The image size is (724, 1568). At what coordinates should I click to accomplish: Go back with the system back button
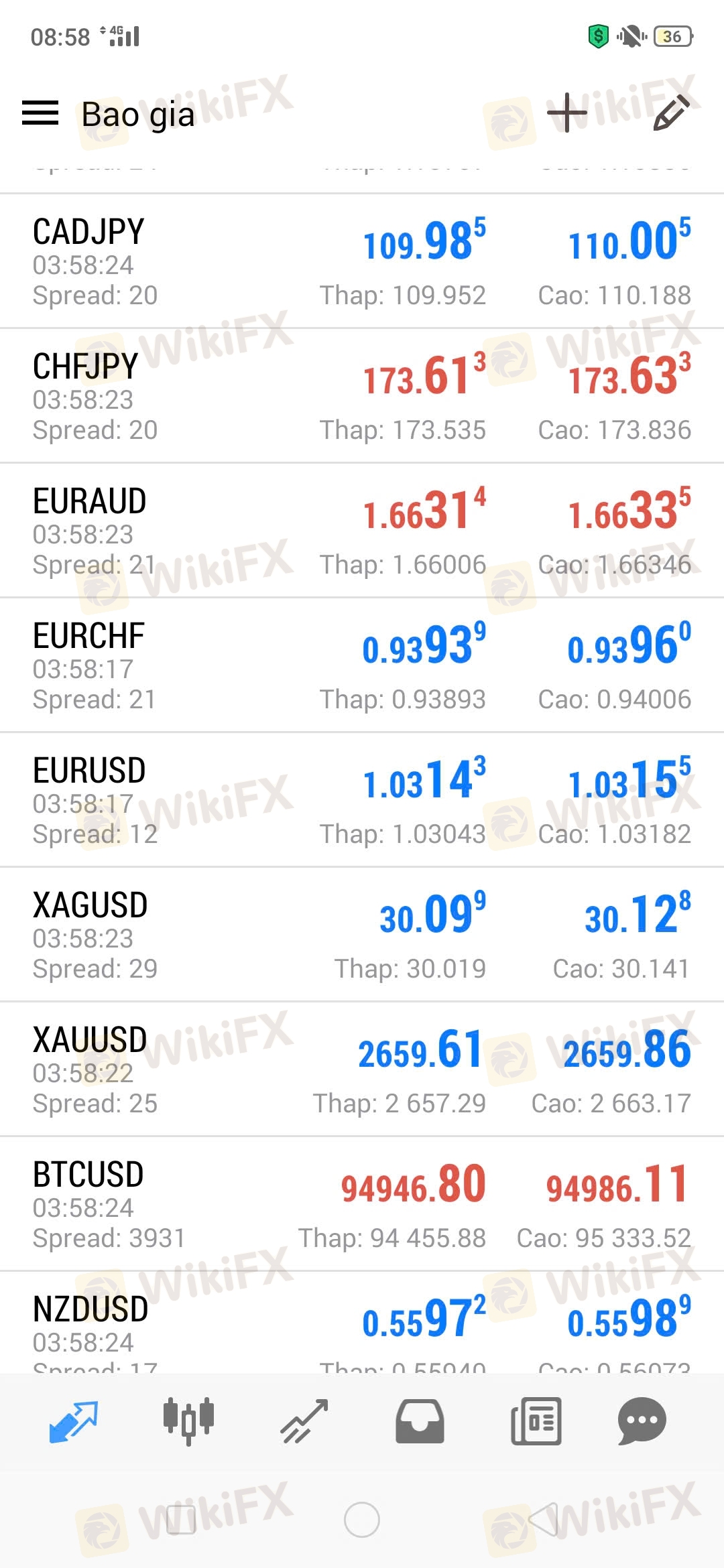[544, 1520]
